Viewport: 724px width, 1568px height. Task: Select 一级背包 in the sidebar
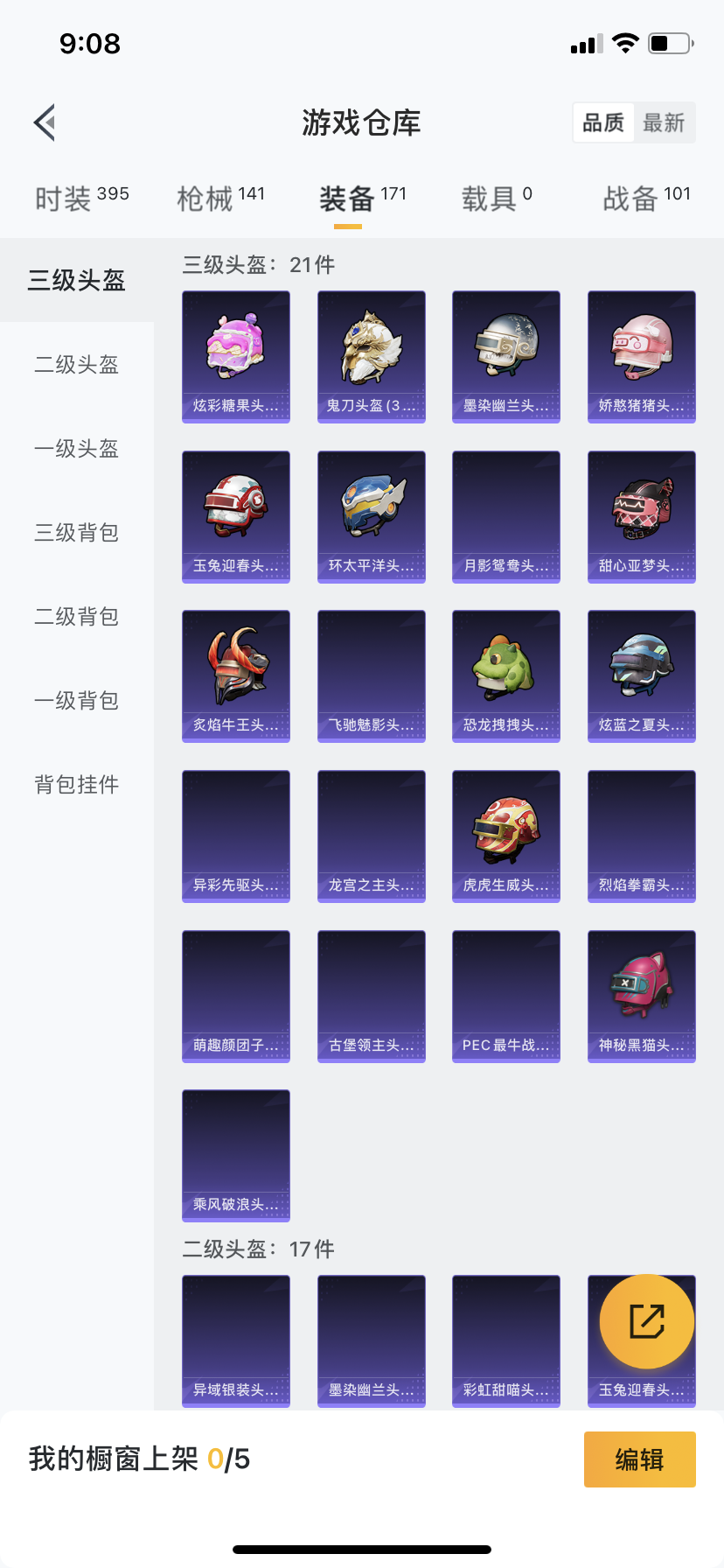coord(77,700)
